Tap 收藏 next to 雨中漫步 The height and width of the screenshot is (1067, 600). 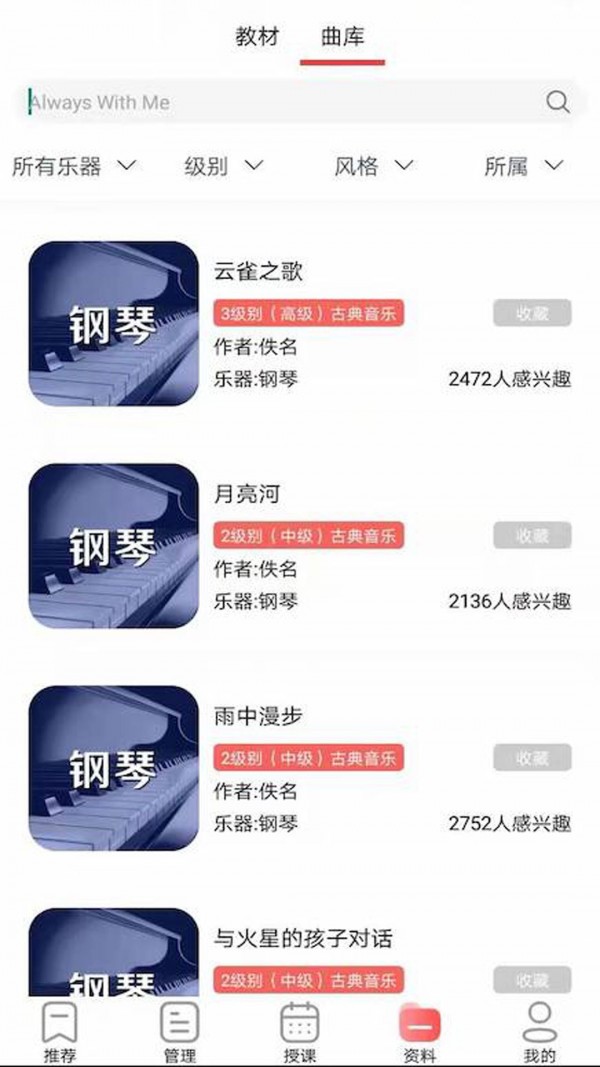(532, 758)
